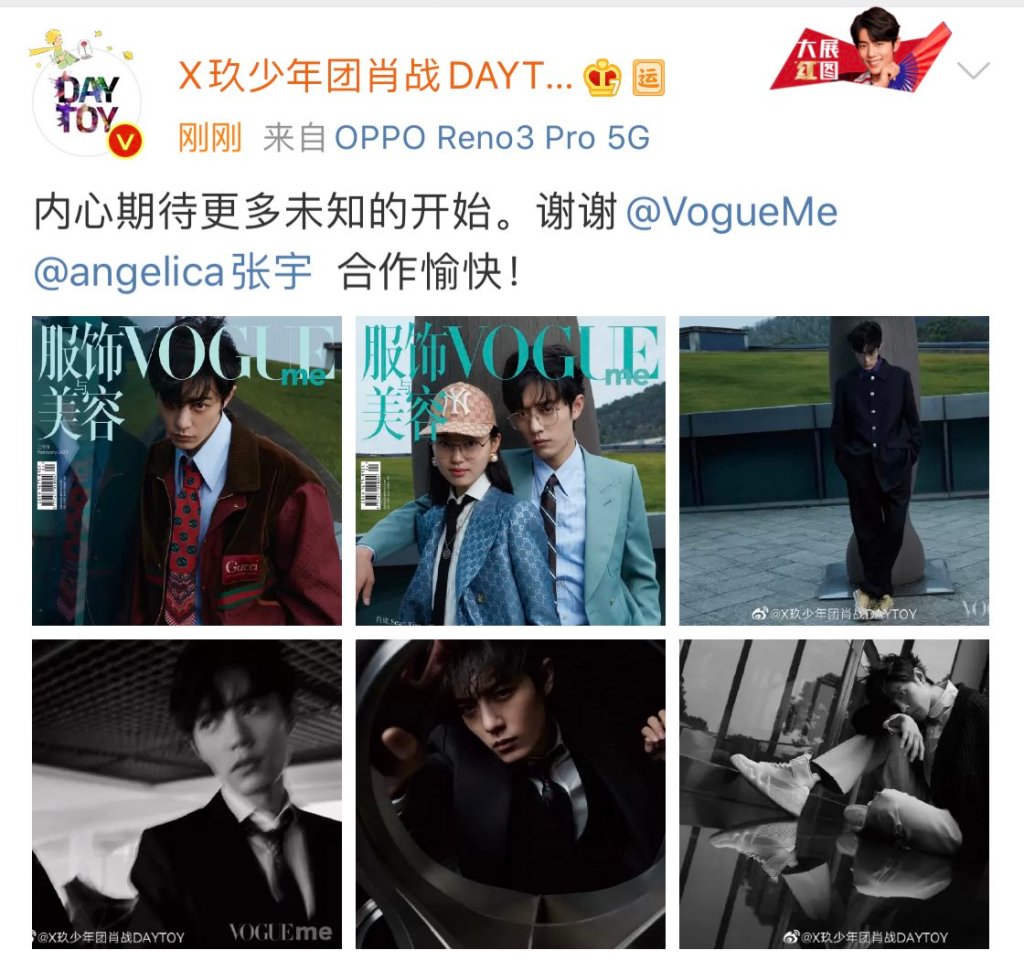View the cover photo with two people
This screenshot has width=1024, height=971.
[x=510, y=471]
